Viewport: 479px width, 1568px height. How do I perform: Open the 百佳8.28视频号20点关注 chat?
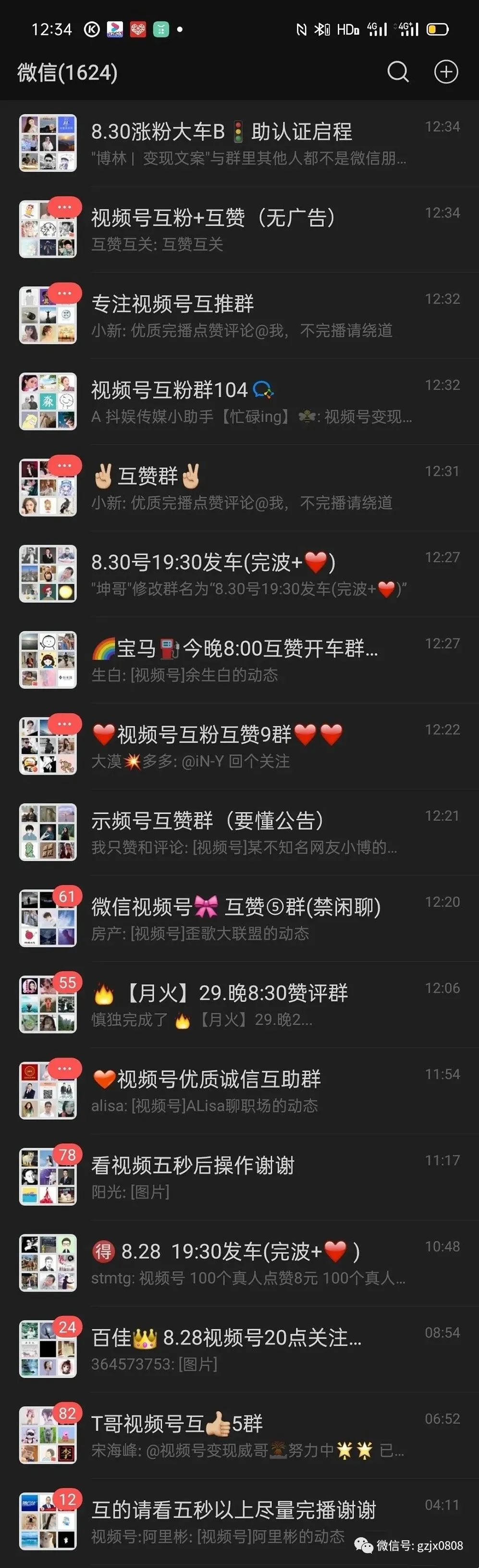[x=244, y=1349]
